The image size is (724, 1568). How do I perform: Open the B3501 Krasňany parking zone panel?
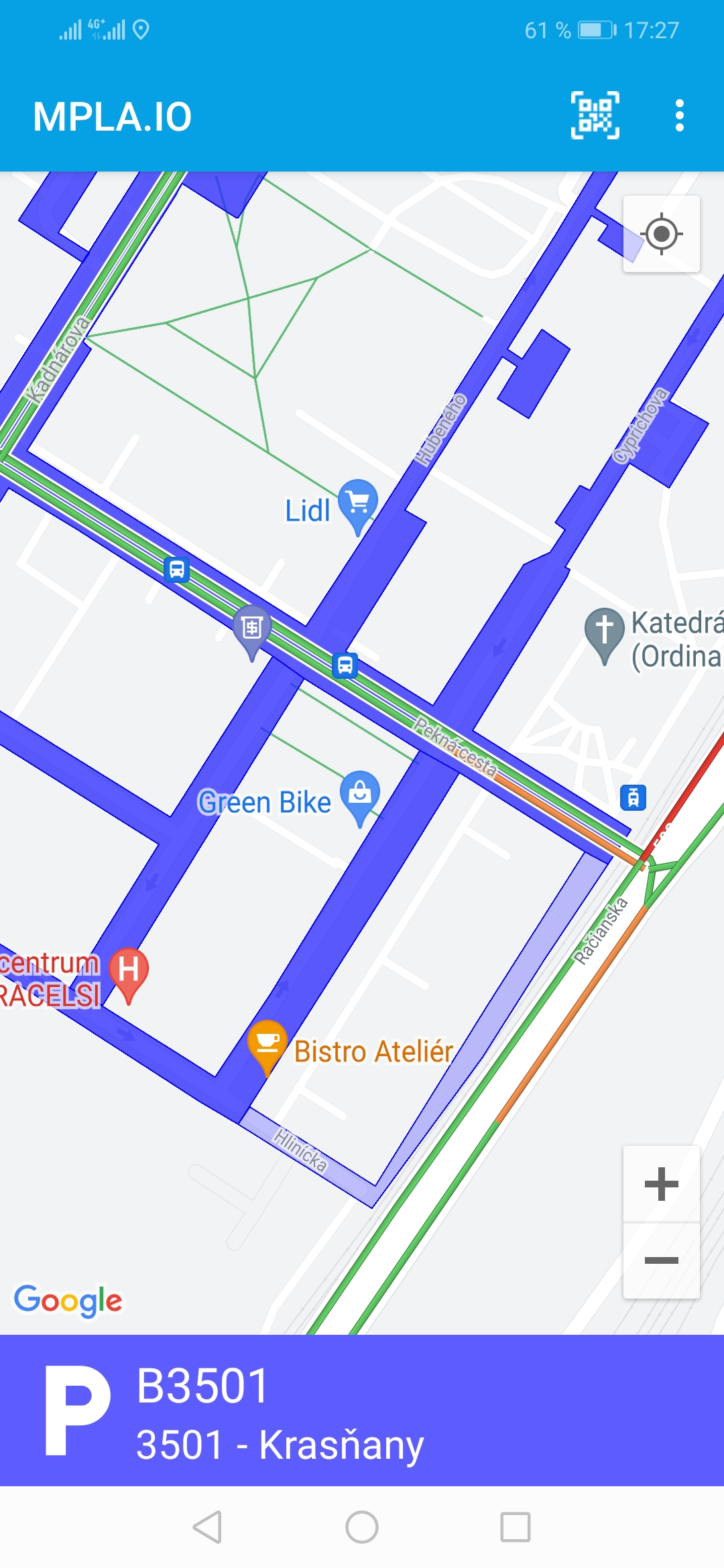(x=362, y=1410)
